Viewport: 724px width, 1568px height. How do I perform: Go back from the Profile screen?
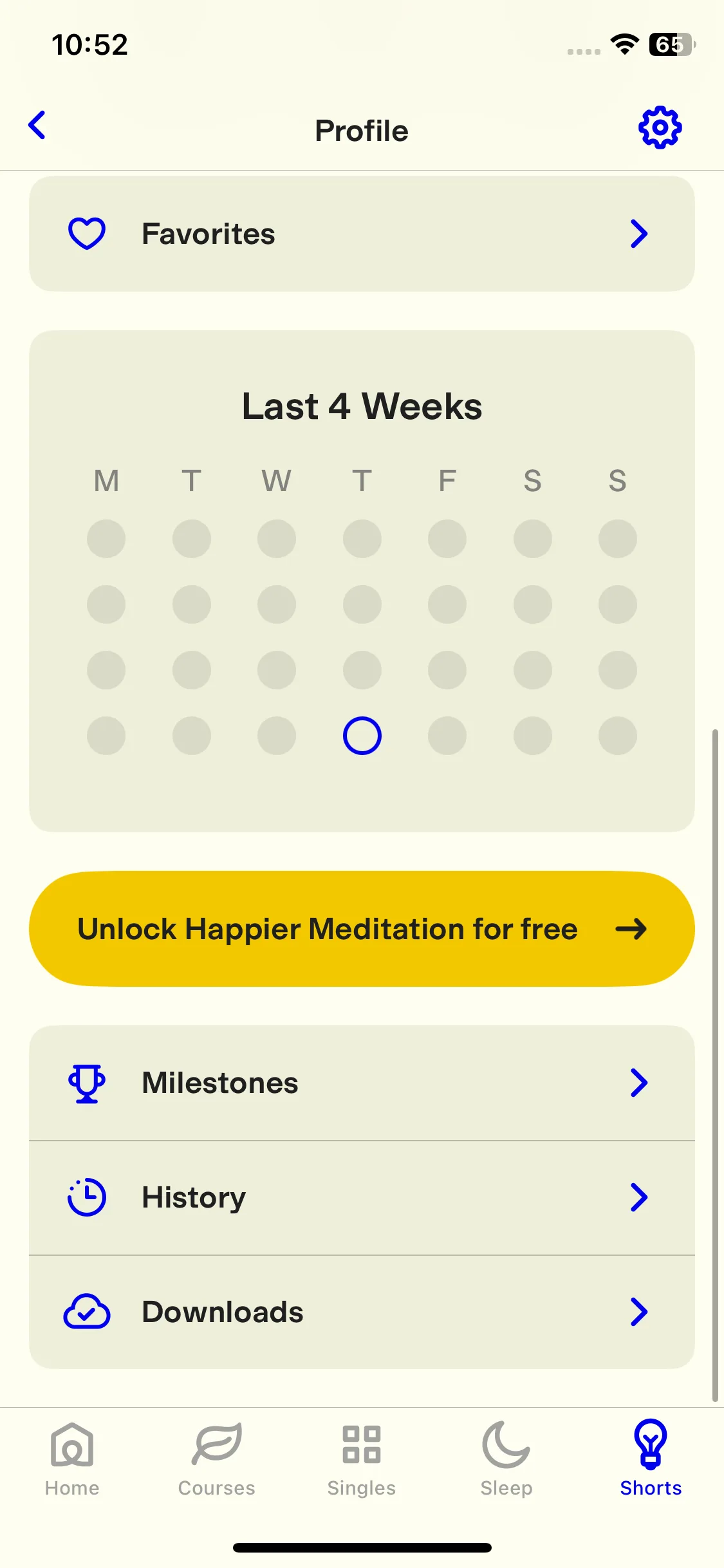point(37,126)
